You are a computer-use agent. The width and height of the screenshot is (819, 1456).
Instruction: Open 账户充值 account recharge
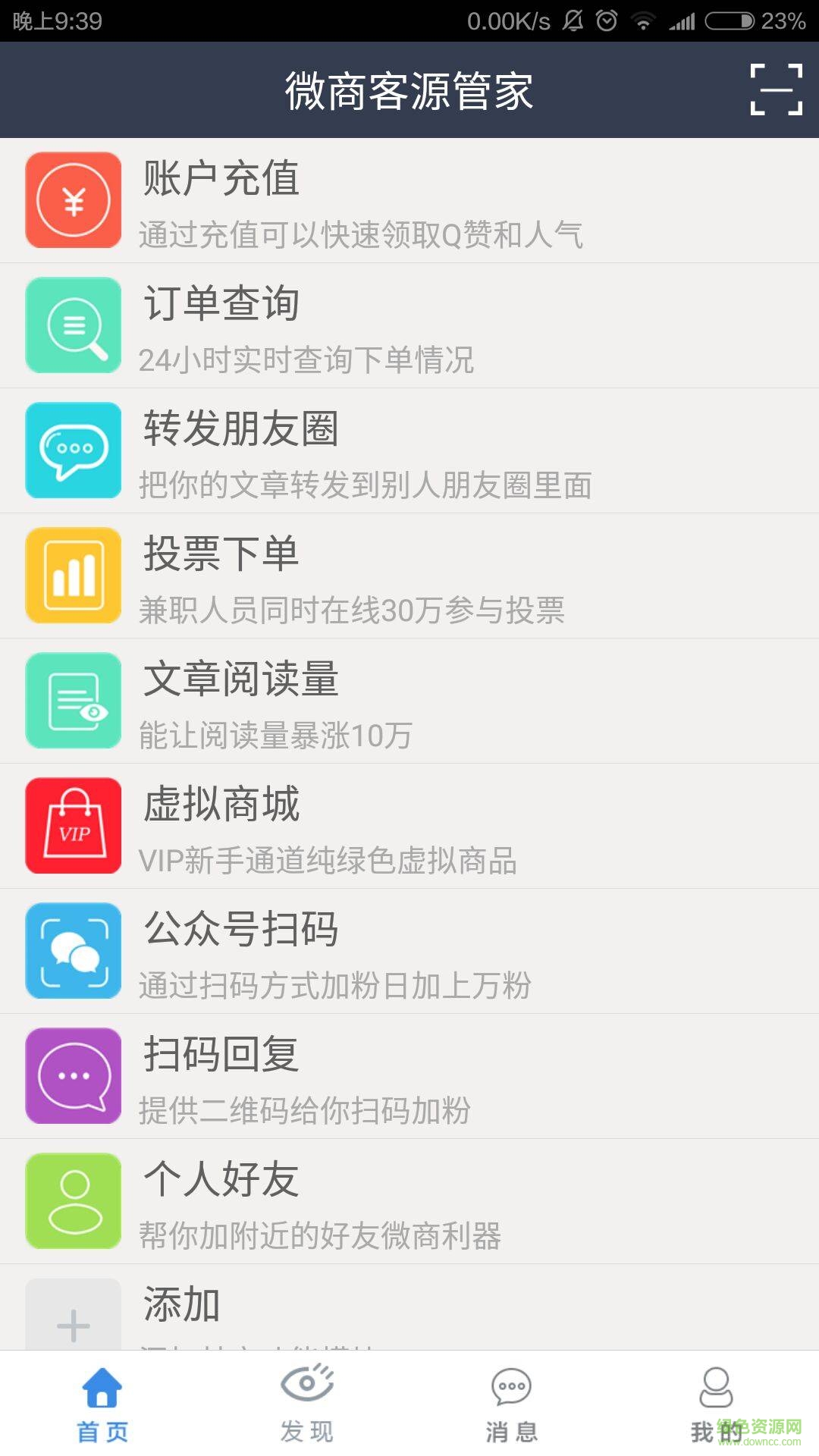[409, 201]
